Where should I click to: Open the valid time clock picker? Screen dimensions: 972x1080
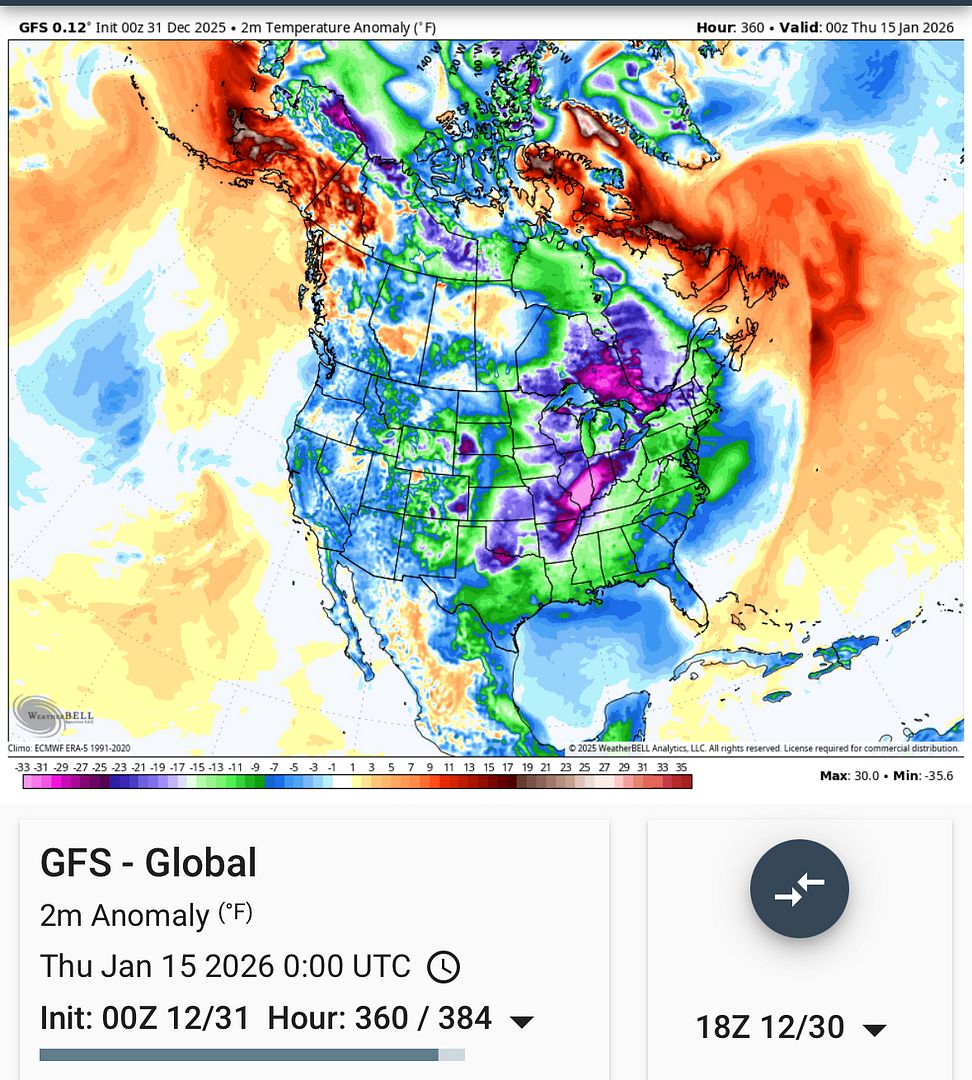pos(443,967)
